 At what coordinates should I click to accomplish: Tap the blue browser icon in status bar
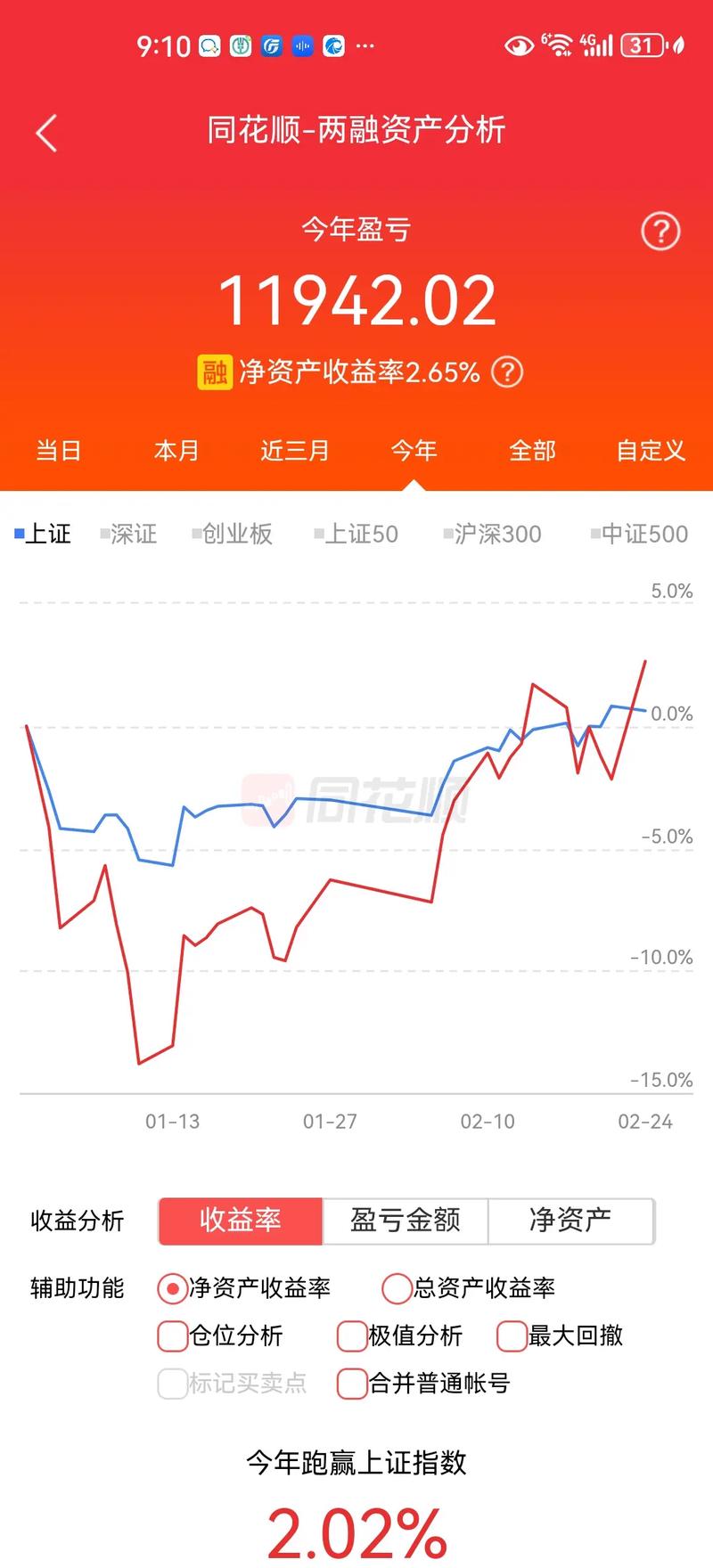tap(334, 45)
